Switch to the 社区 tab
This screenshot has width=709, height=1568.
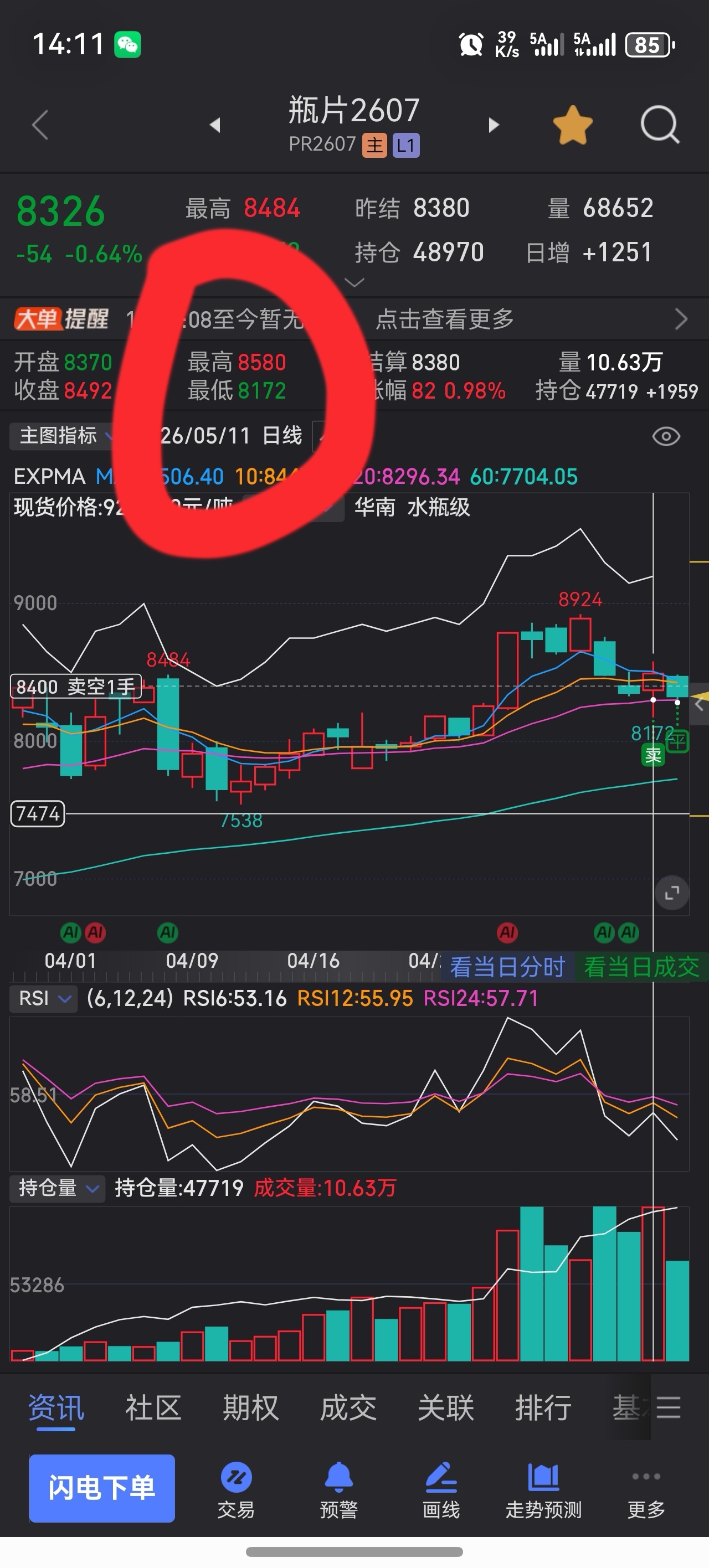153,1407
